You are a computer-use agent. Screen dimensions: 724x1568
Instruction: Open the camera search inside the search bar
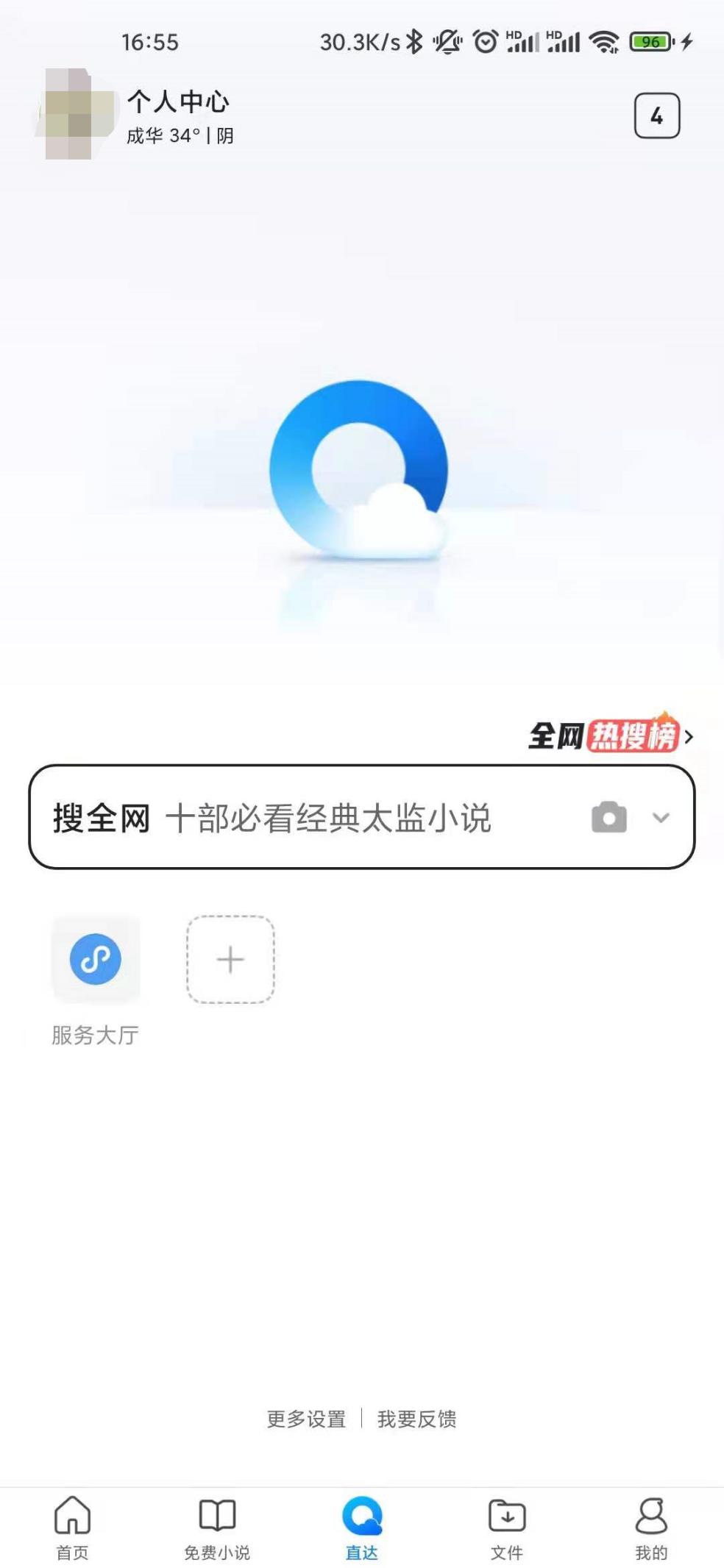tap(608, 817)
